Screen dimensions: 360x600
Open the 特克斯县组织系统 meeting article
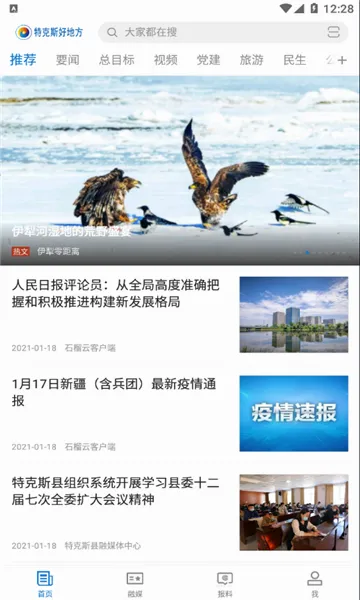tap(180, 512)
